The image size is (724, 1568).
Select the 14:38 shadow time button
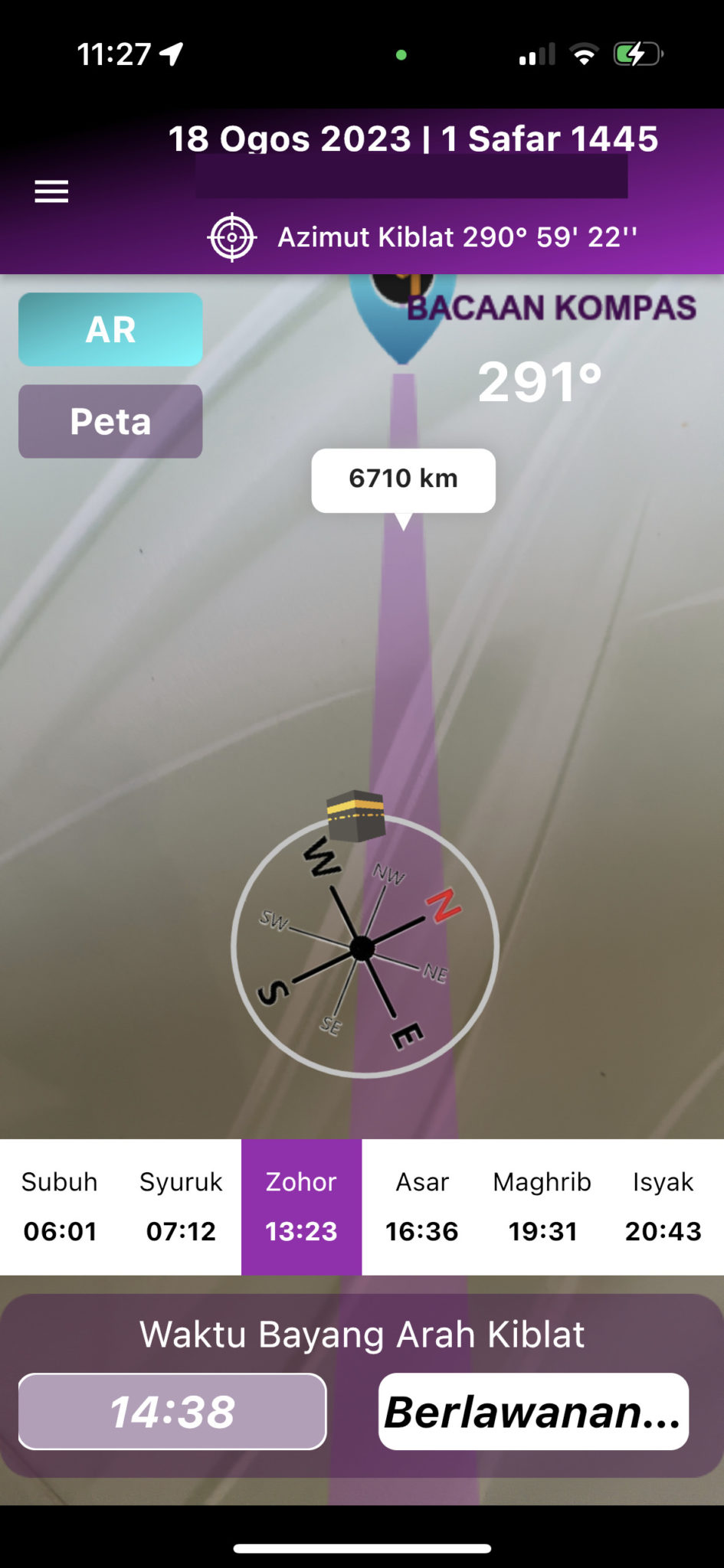click(172, 1411)
